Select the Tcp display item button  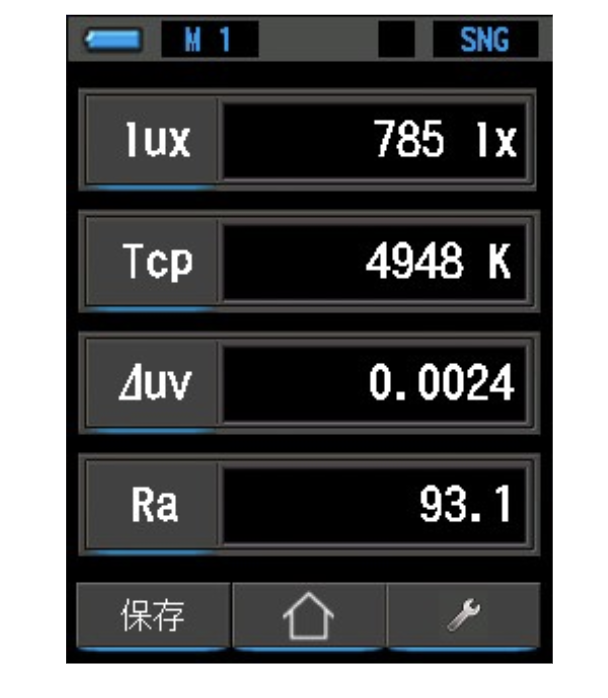point(153,263)
